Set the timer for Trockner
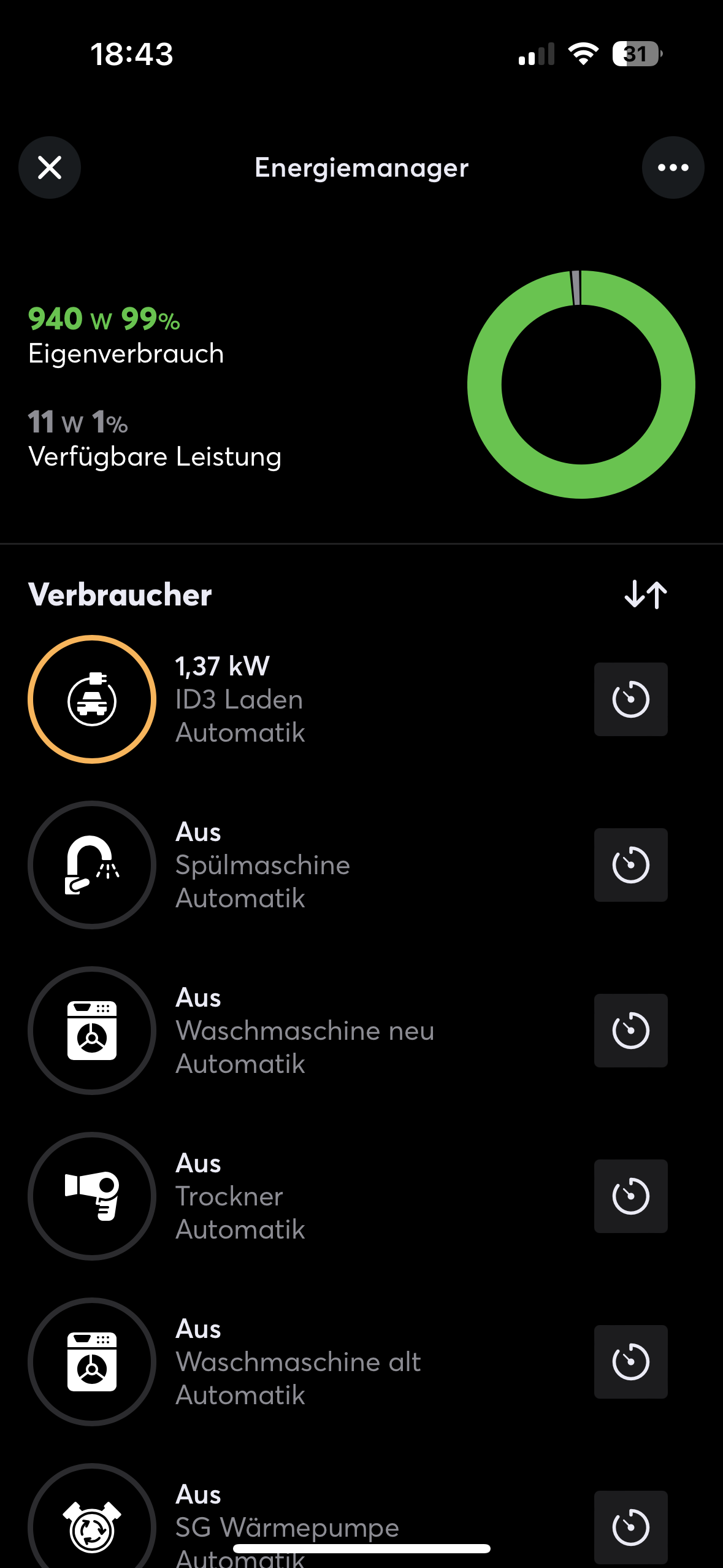 click(630, 1196)
